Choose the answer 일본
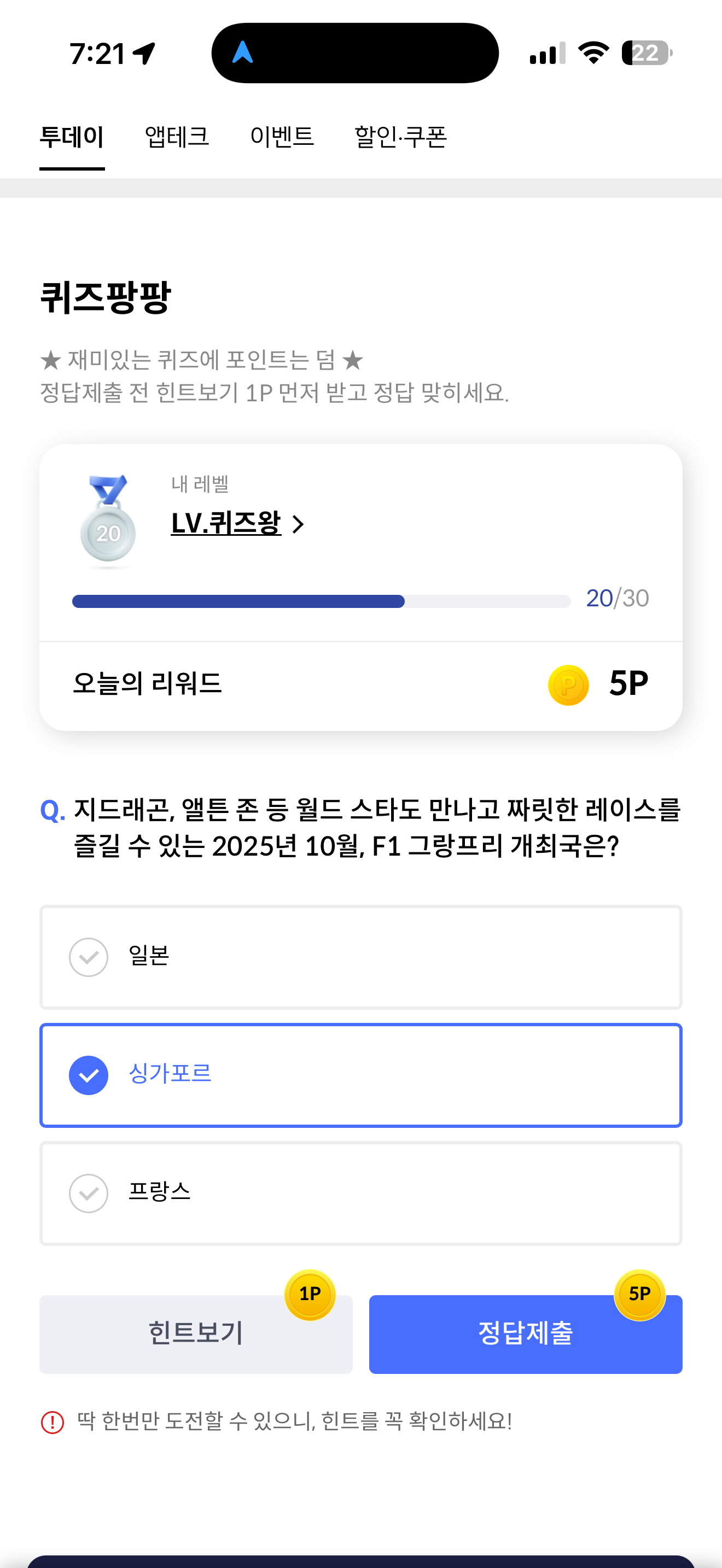Screen dimensions: 722x1568 (361, 957)
